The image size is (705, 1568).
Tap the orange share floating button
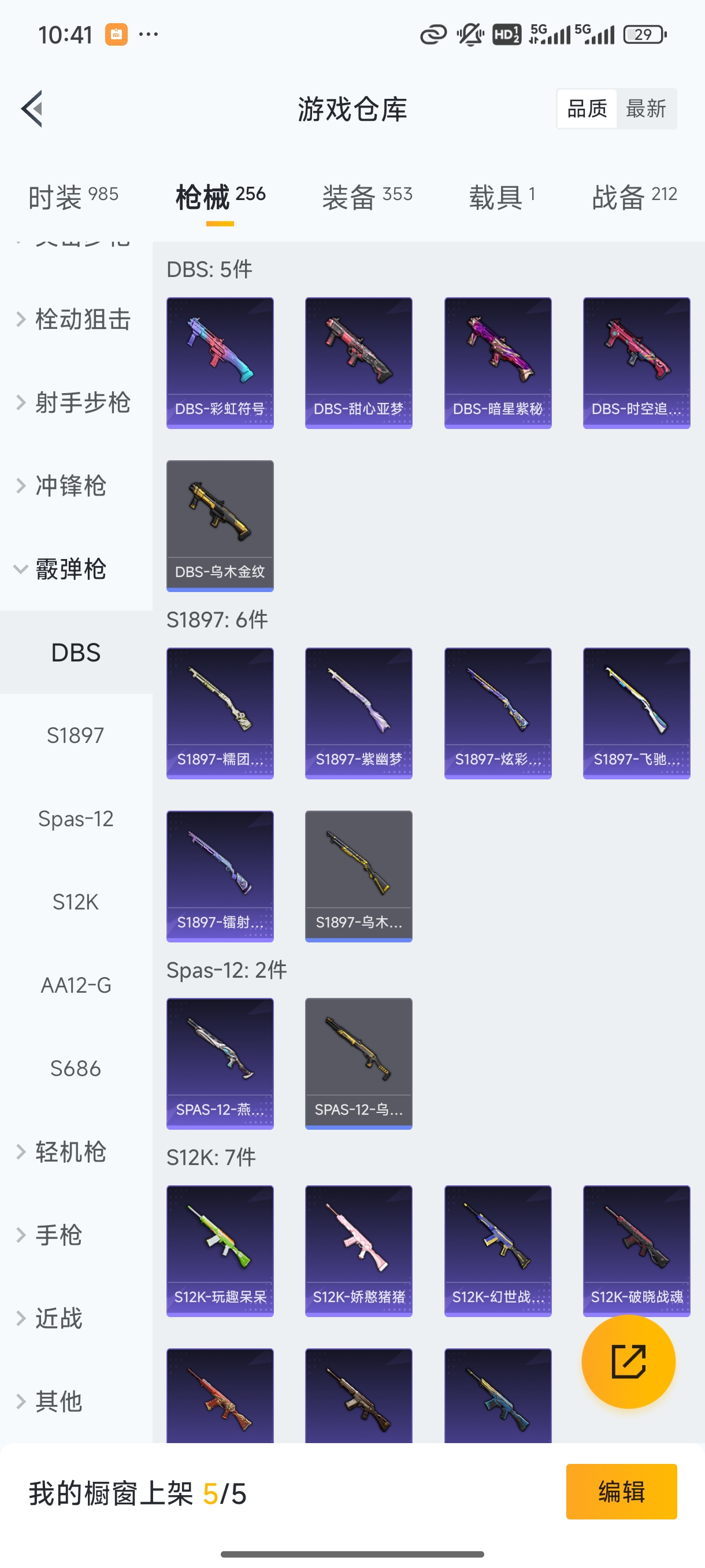point(628,1361)
